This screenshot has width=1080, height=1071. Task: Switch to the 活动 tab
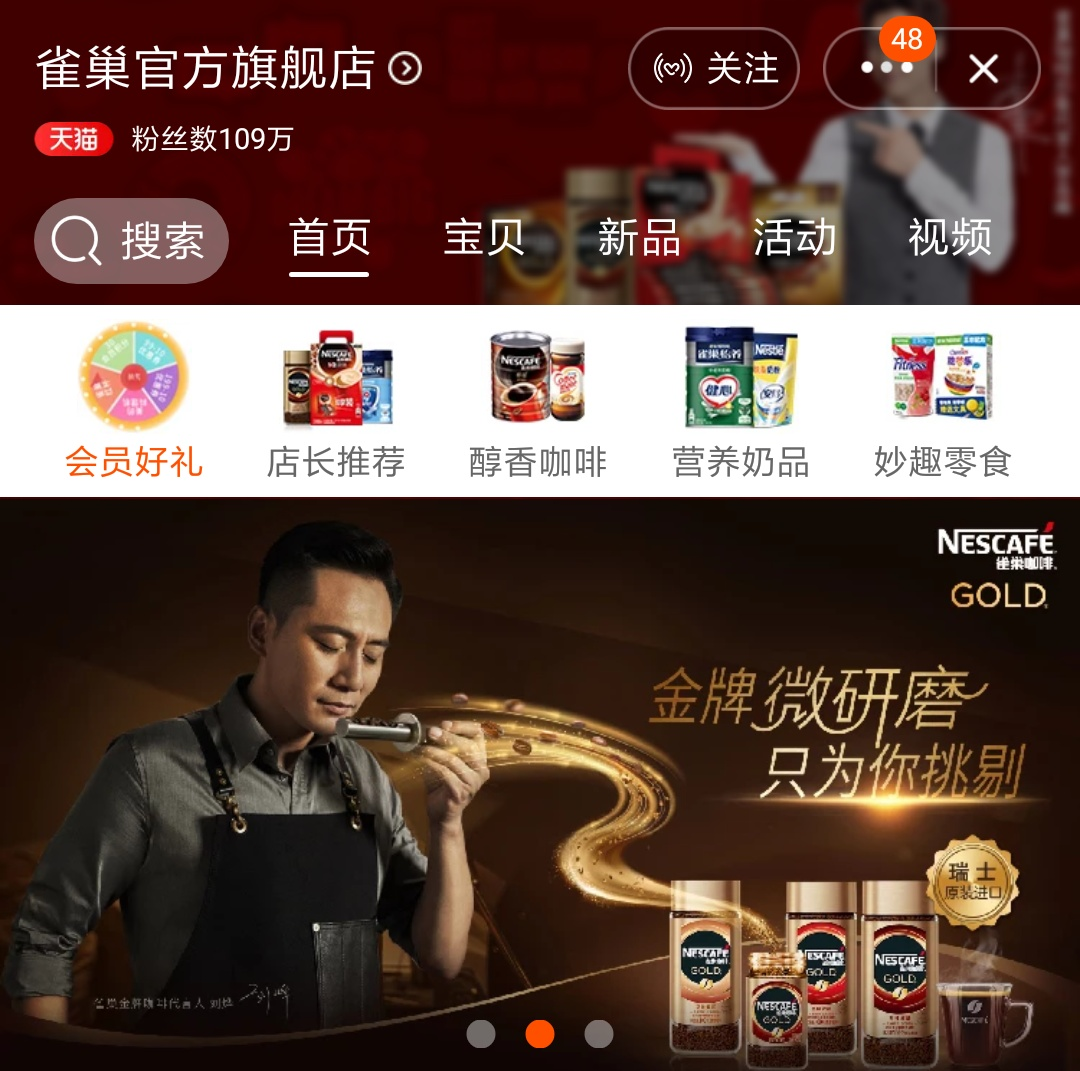(x=794, y=239)
